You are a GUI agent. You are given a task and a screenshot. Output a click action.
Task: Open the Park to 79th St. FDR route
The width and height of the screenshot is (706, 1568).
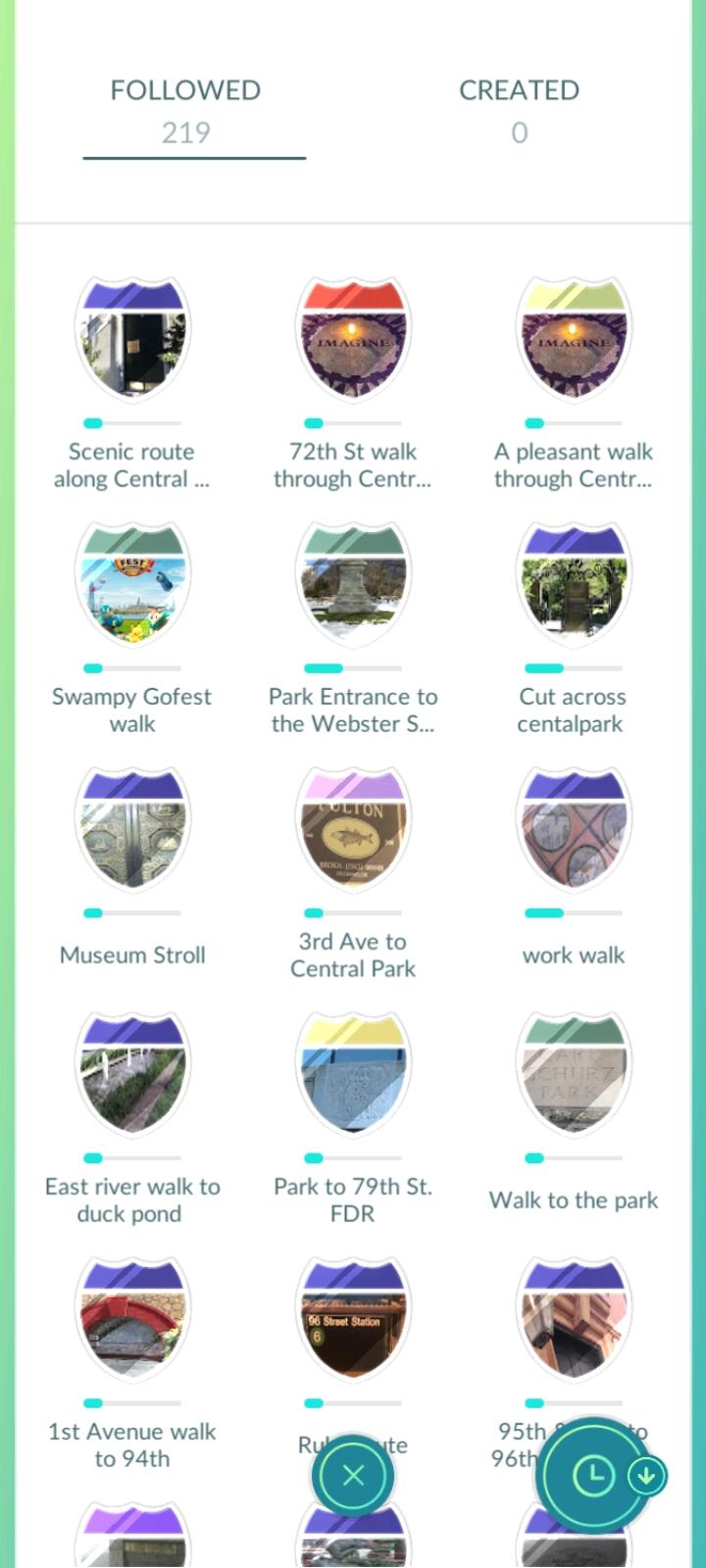[x=353, y=1075]
